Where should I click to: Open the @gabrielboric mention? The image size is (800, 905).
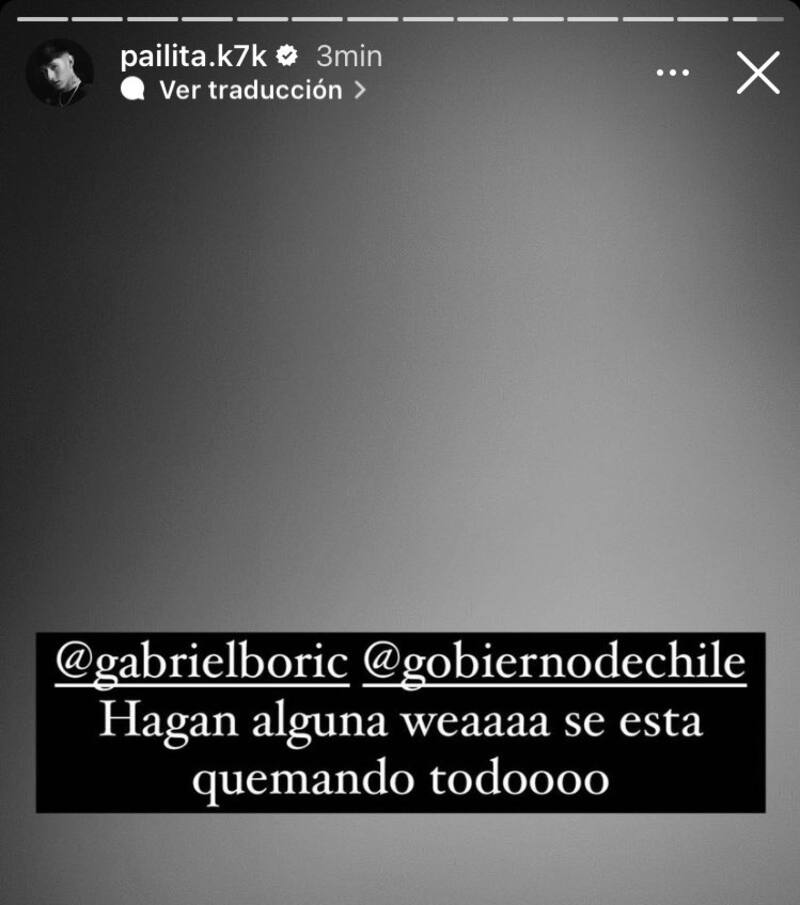coord(201,665)
